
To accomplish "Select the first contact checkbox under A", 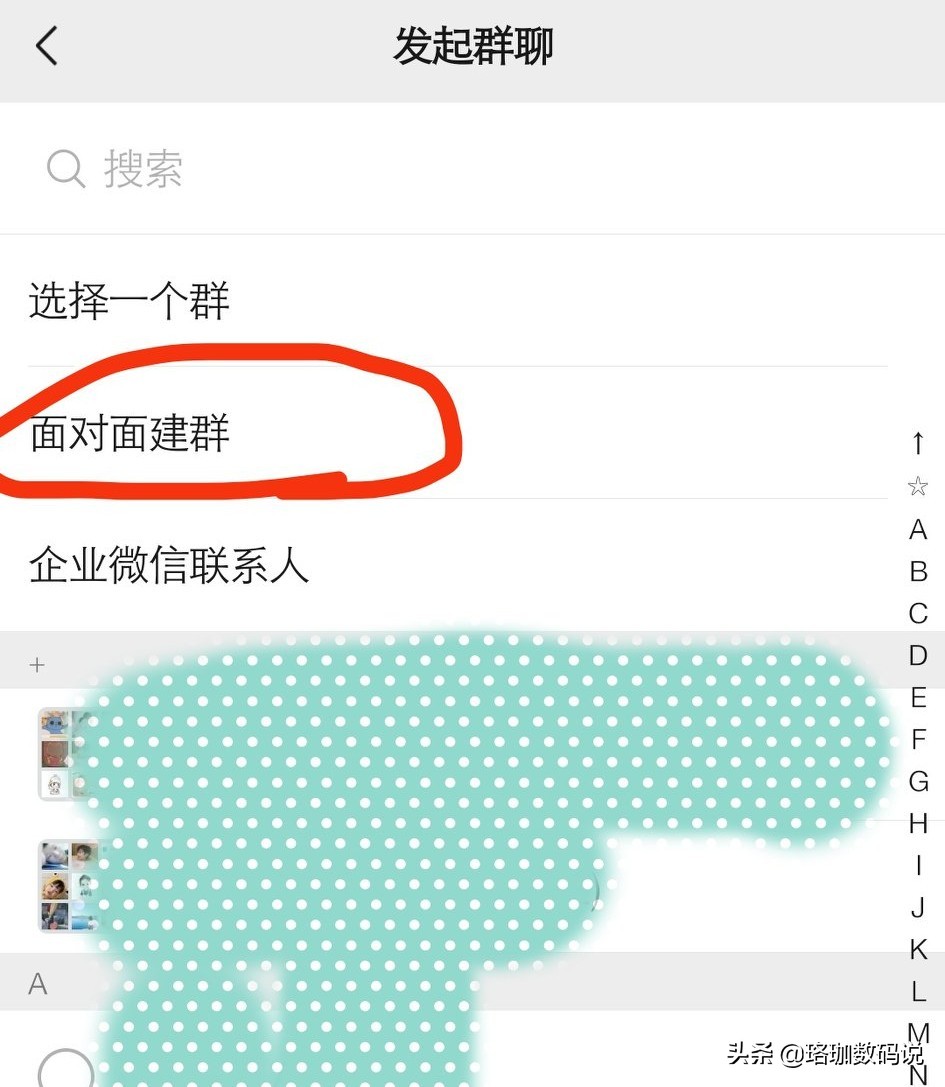I will [x=65, y=1070].
